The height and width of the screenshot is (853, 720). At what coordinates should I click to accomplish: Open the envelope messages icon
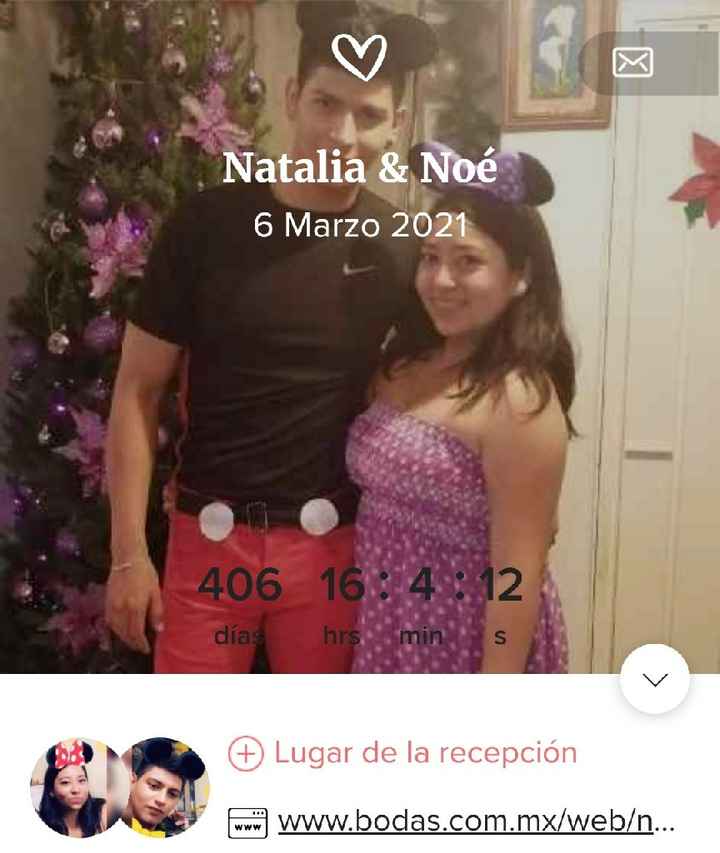pyautogui.click(x=632, y=63)
